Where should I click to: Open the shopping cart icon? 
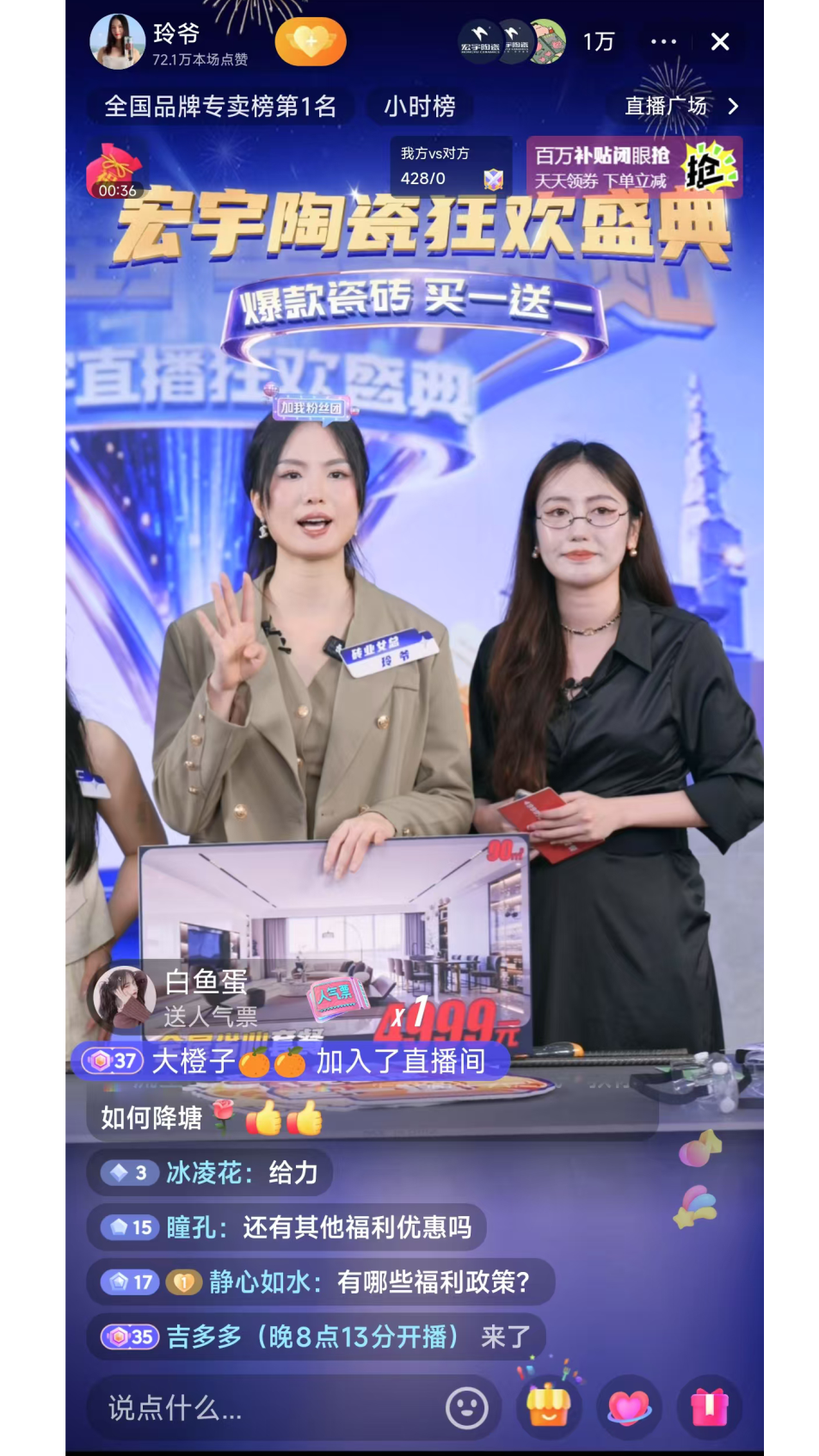pos(548,1409)
